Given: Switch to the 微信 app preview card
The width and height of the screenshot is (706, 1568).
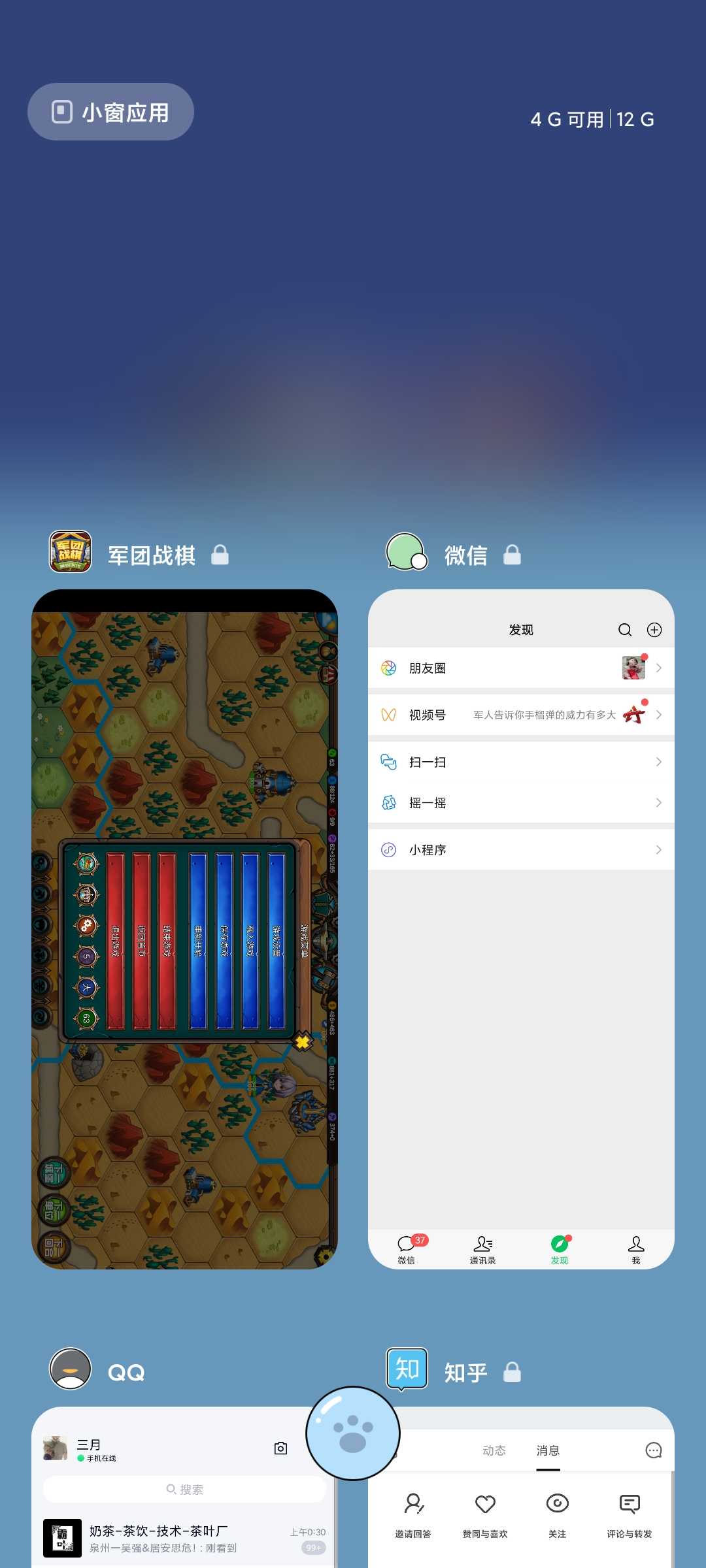Looking at the screenshot, I should [x=521, y=929].
